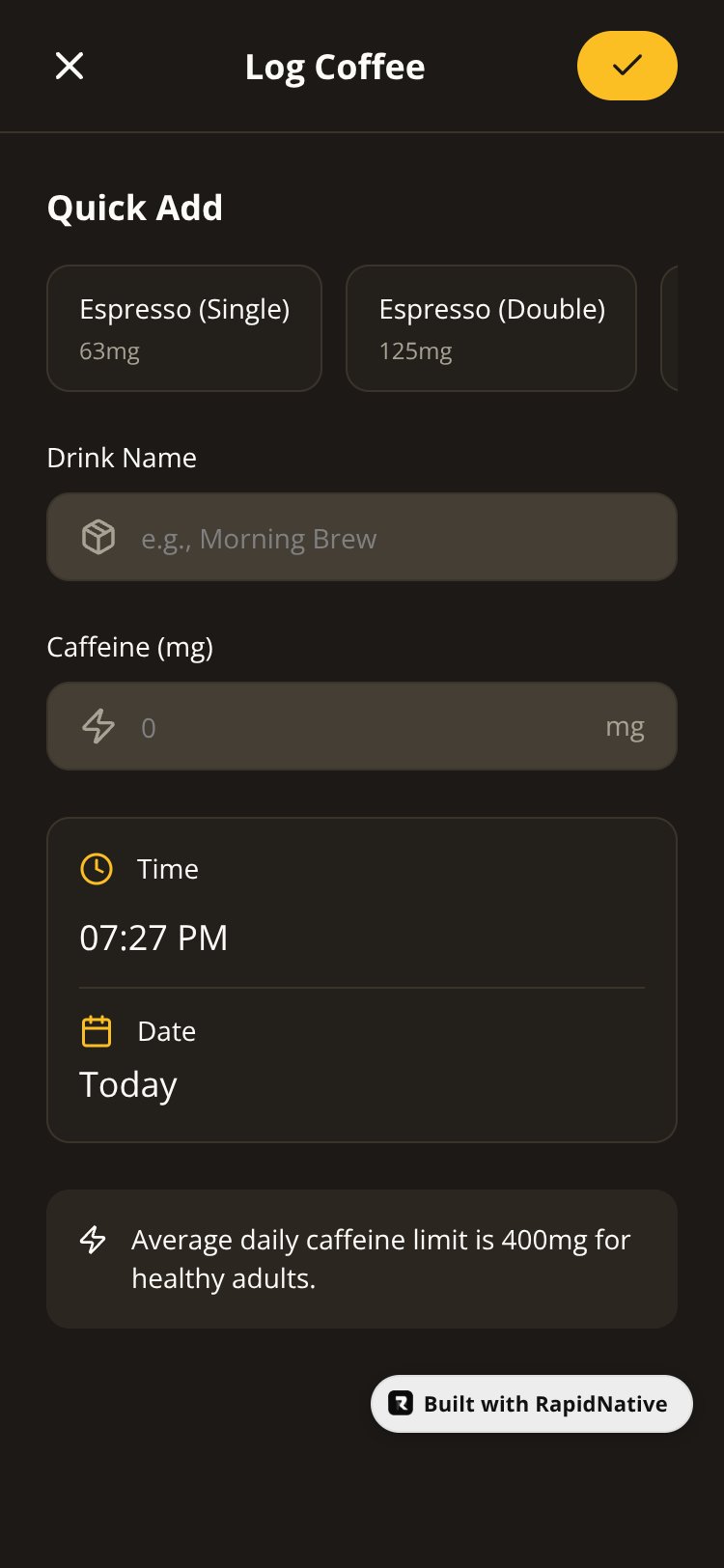
Task: Confirm the entry with the checkmark button
Action: (x=627, y=66)
